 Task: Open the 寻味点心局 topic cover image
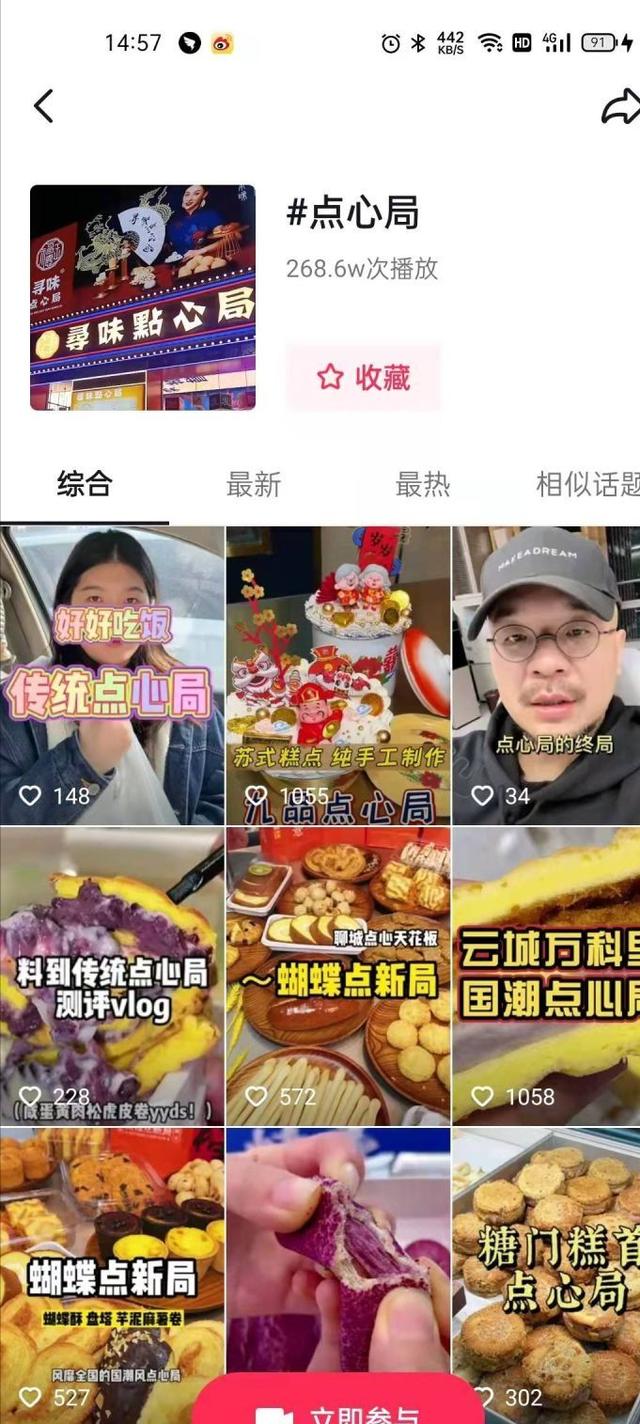pyautogui.click(x=142, y=297)
